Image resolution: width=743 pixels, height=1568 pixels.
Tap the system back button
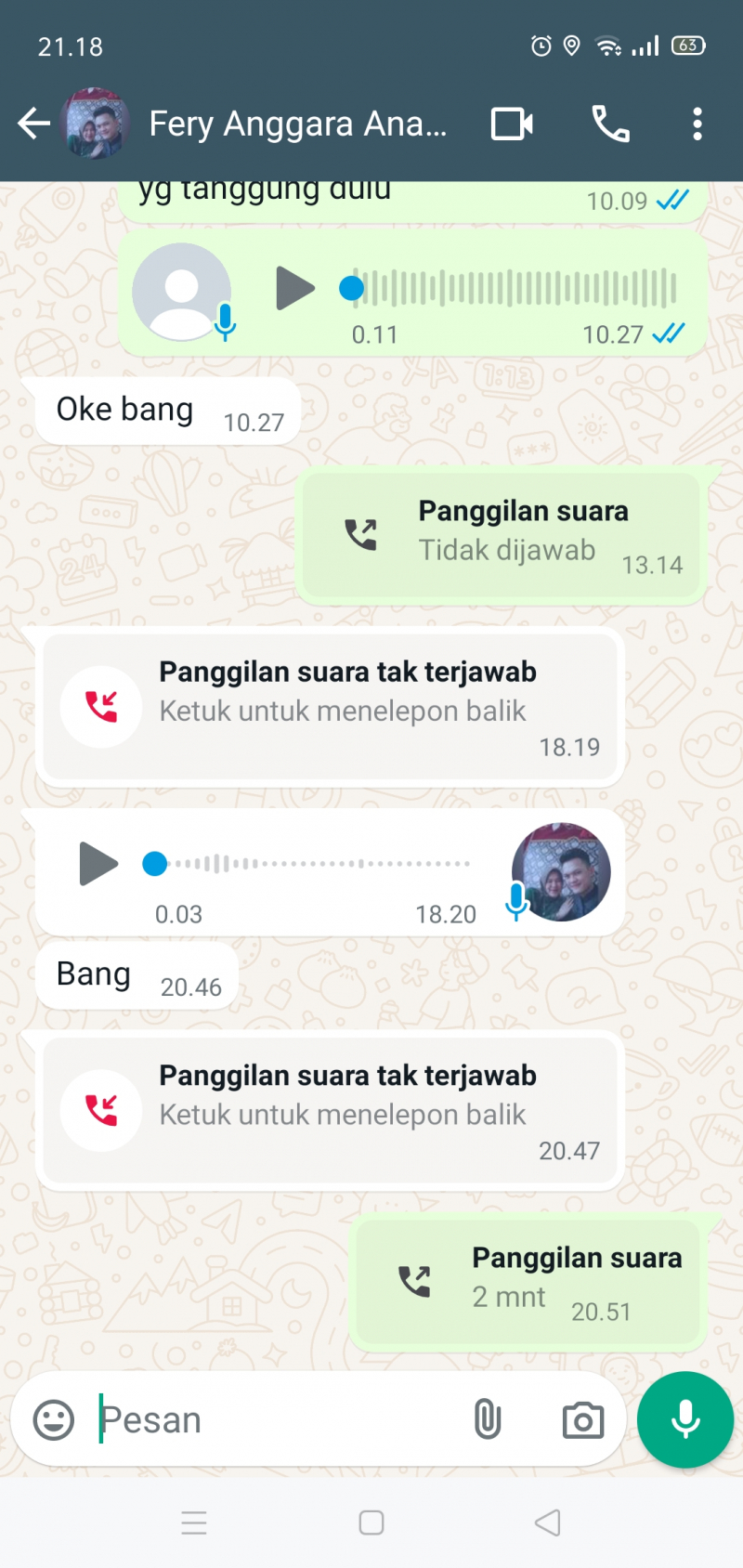point(548,1522)
